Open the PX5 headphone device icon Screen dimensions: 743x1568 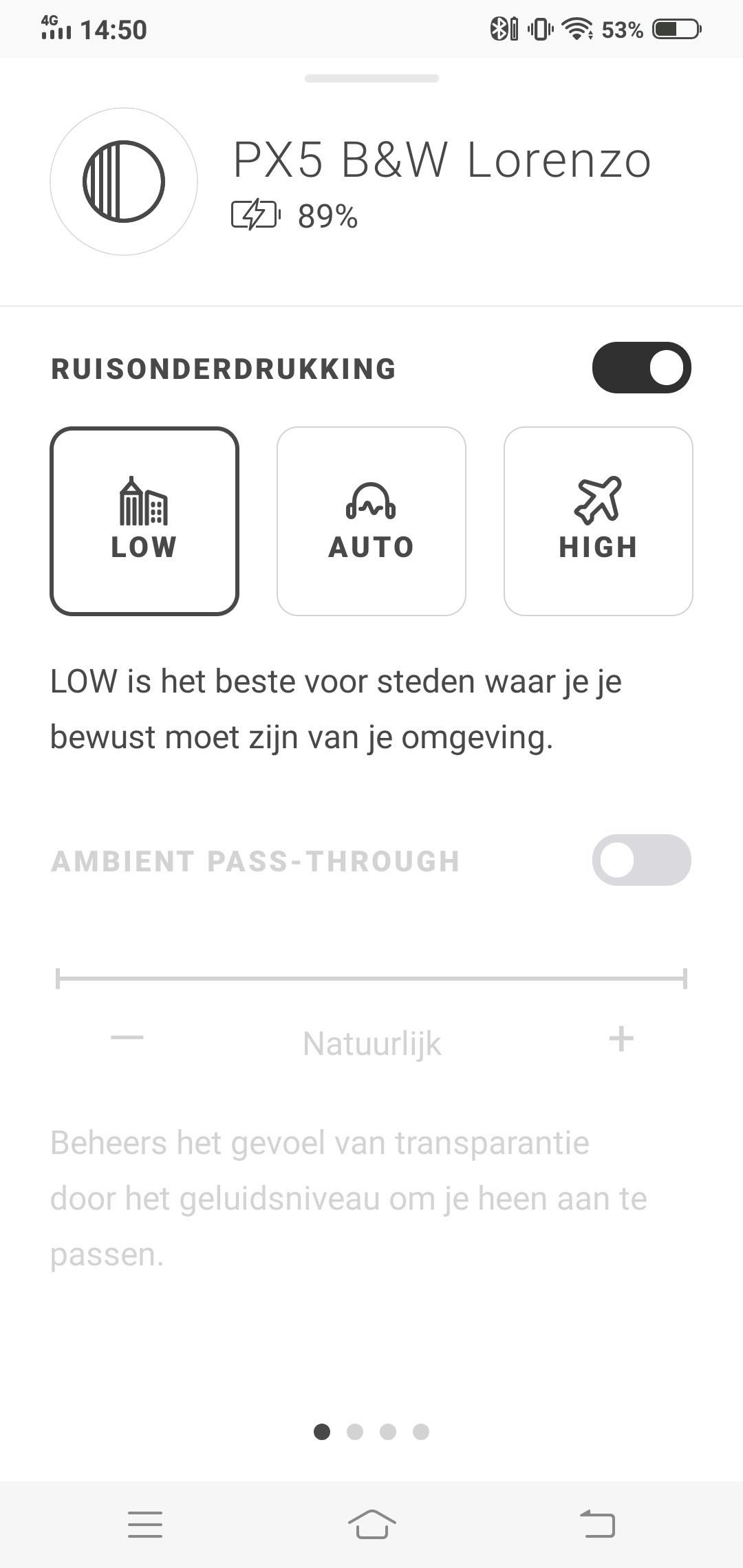[x=124, y=182]
